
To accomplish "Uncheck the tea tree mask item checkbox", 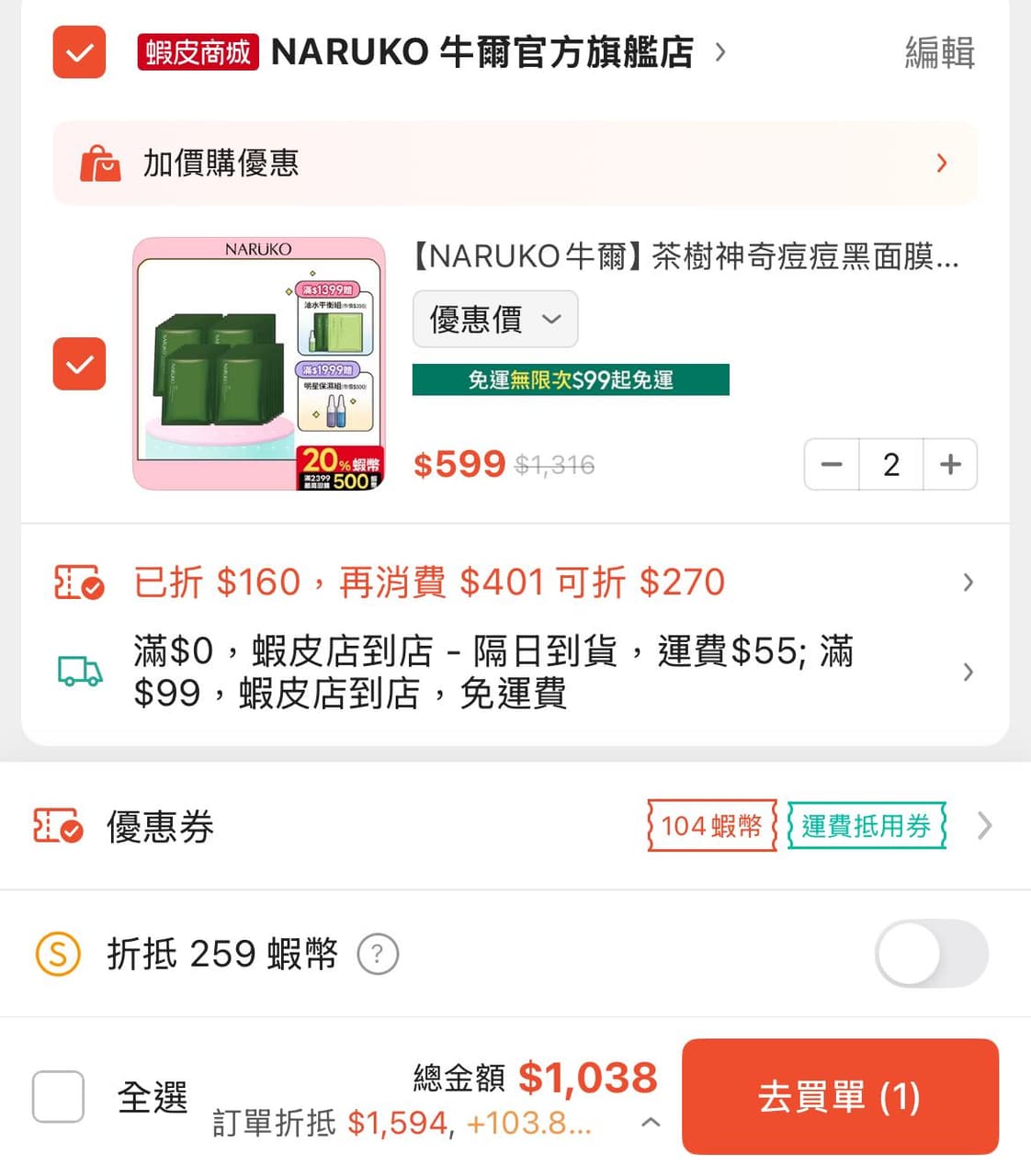I will pos(79,364).
